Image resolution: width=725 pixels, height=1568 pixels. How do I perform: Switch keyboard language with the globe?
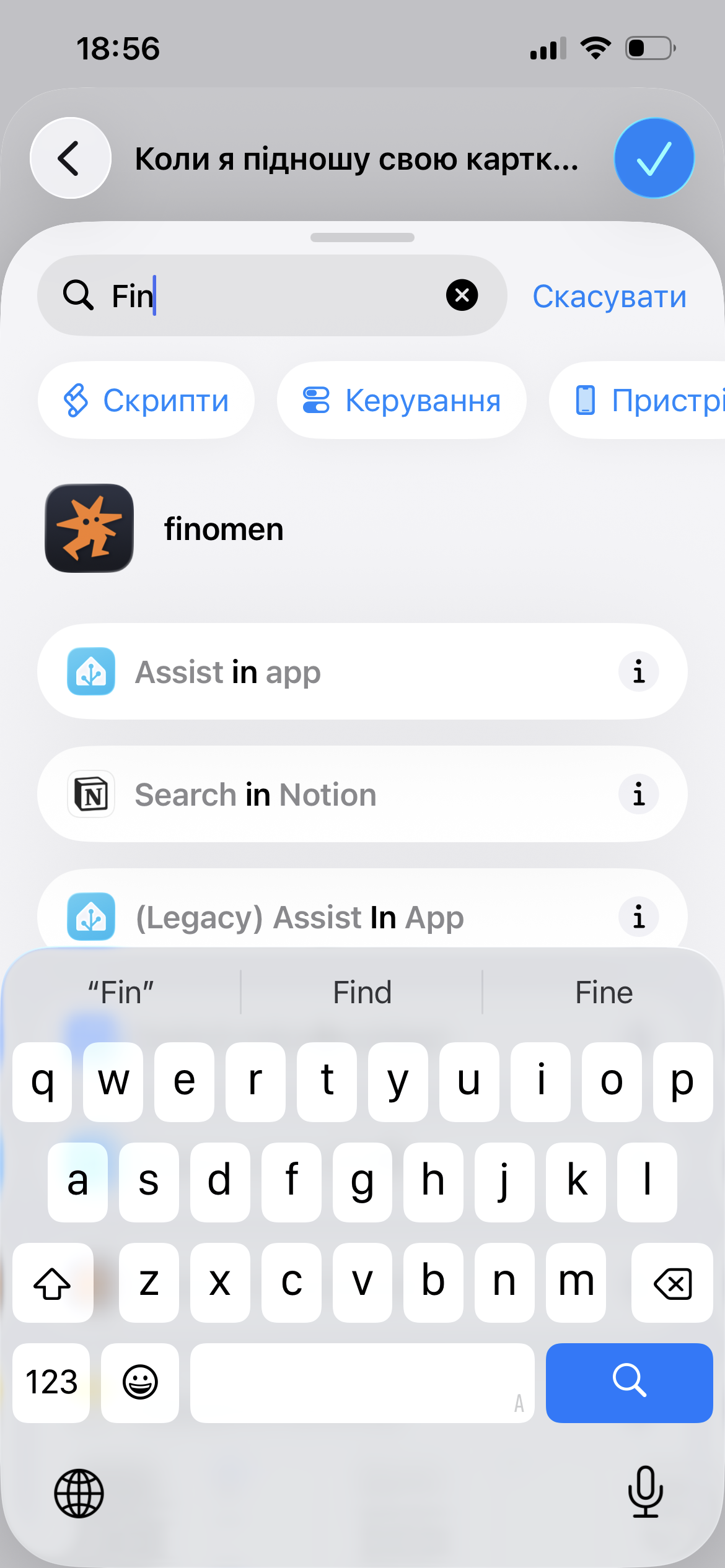pyautogui.click(x=79, y=1493)
